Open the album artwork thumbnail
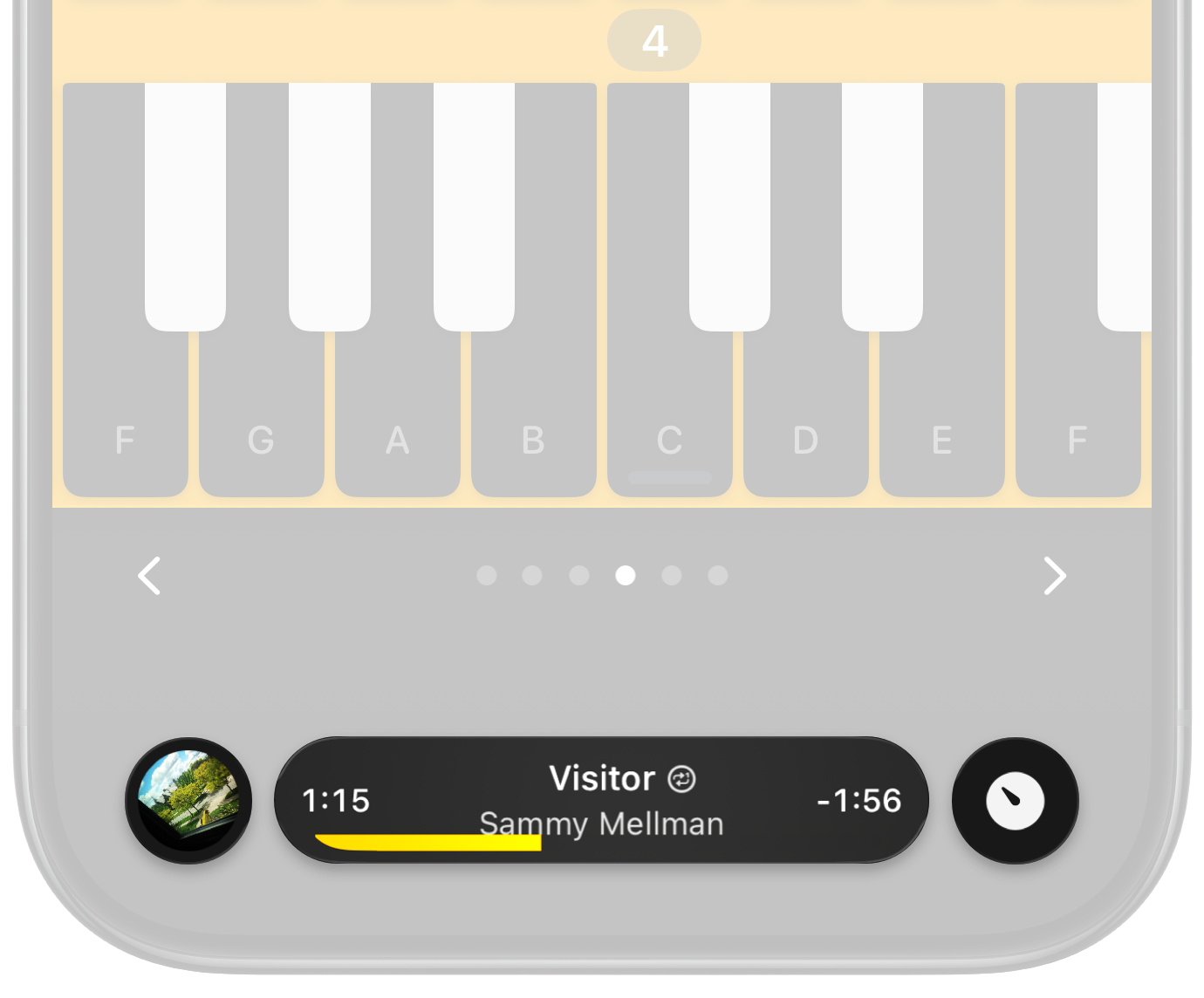The height and width of the screenshot is (998, 1204). coord(188,801)
